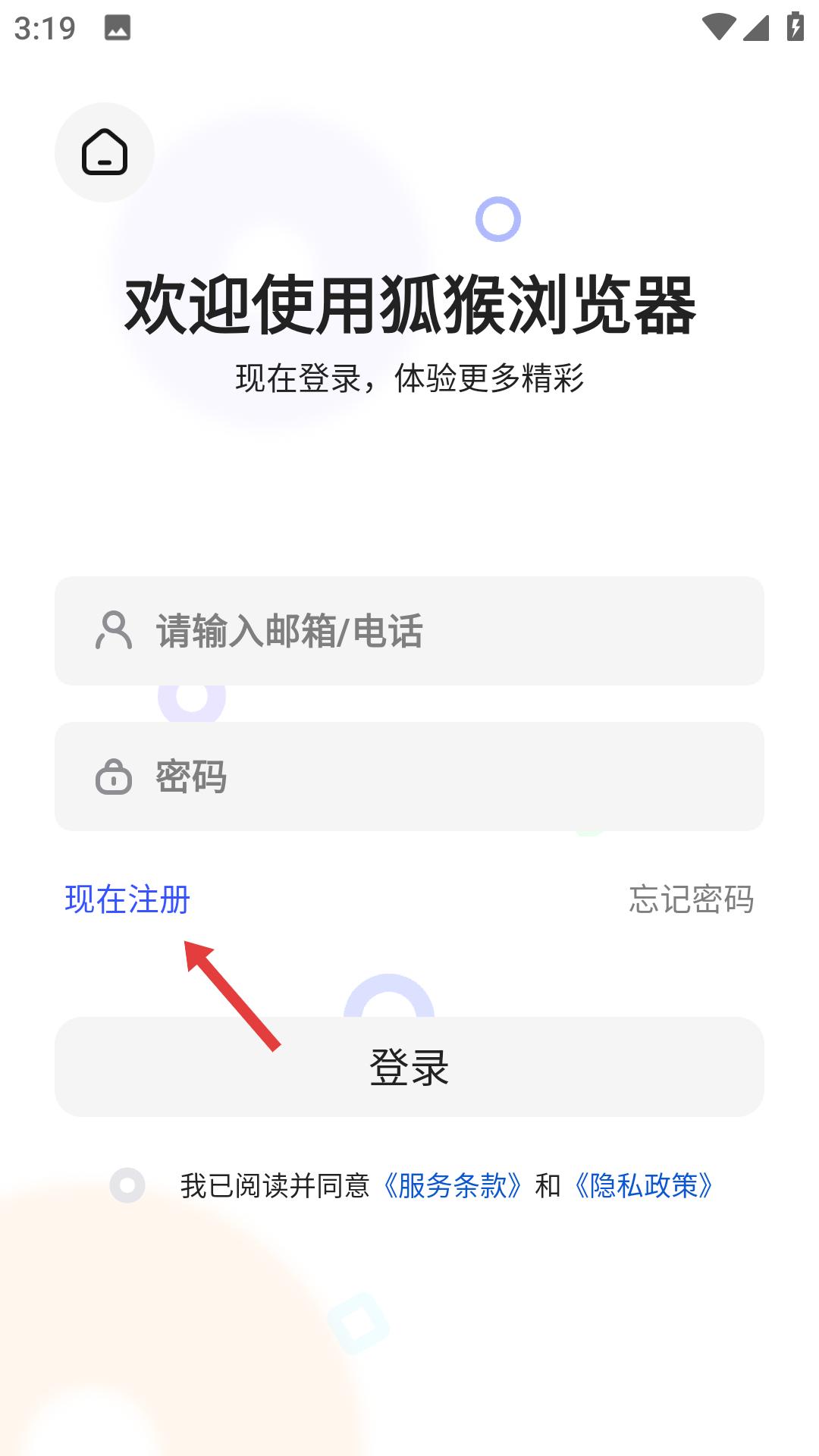Open the 现在注册 registration page
Viewport: 819px width, 1456px height.
coord(127,901)
